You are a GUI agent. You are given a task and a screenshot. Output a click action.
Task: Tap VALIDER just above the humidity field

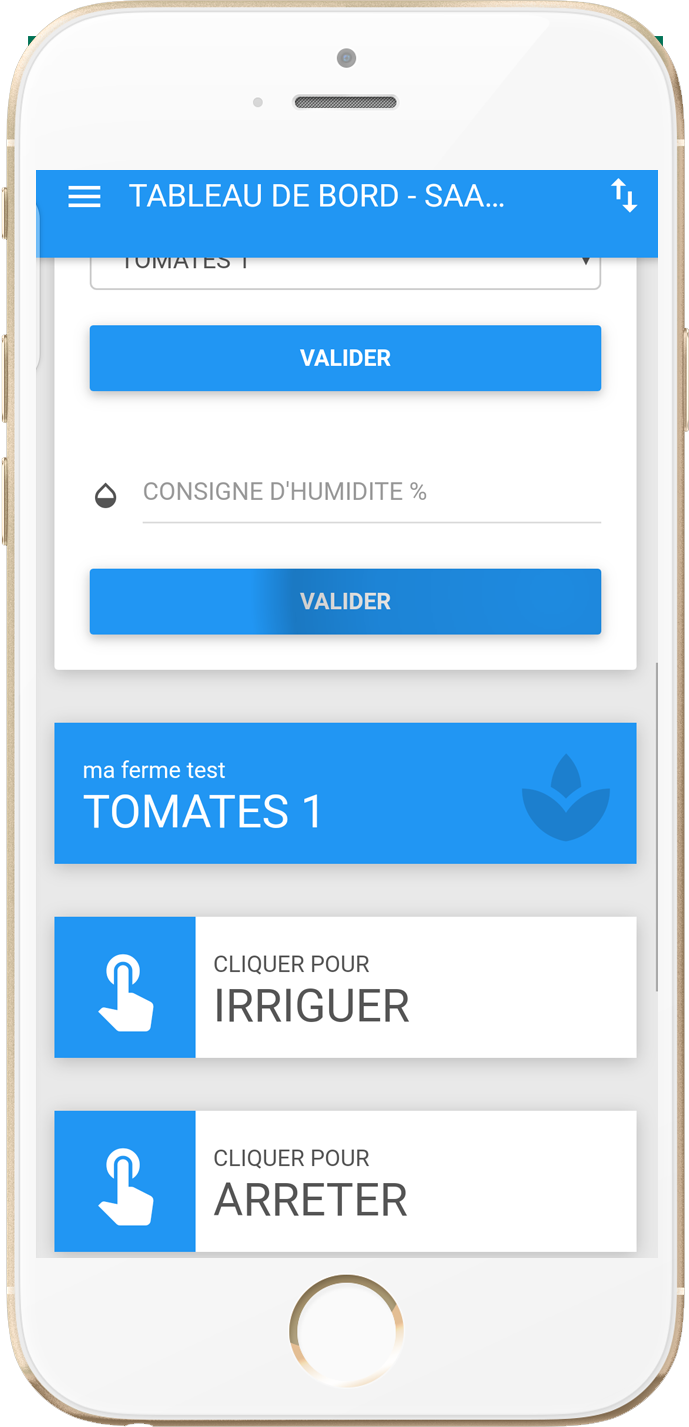point(345,358)
